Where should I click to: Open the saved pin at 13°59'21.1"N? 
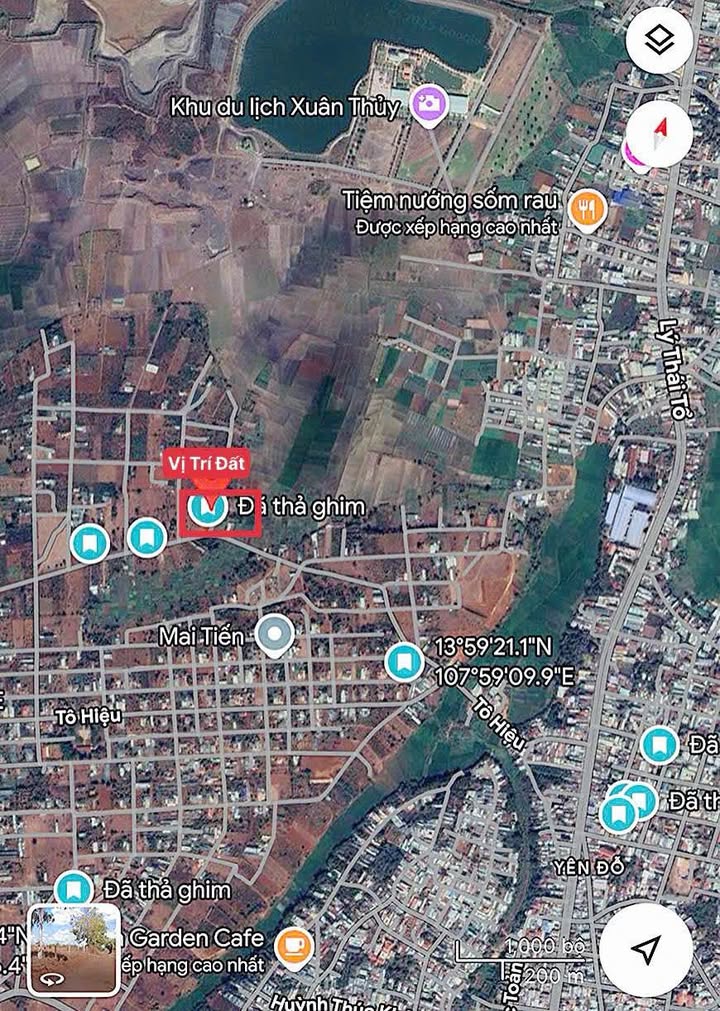(405, 662)
